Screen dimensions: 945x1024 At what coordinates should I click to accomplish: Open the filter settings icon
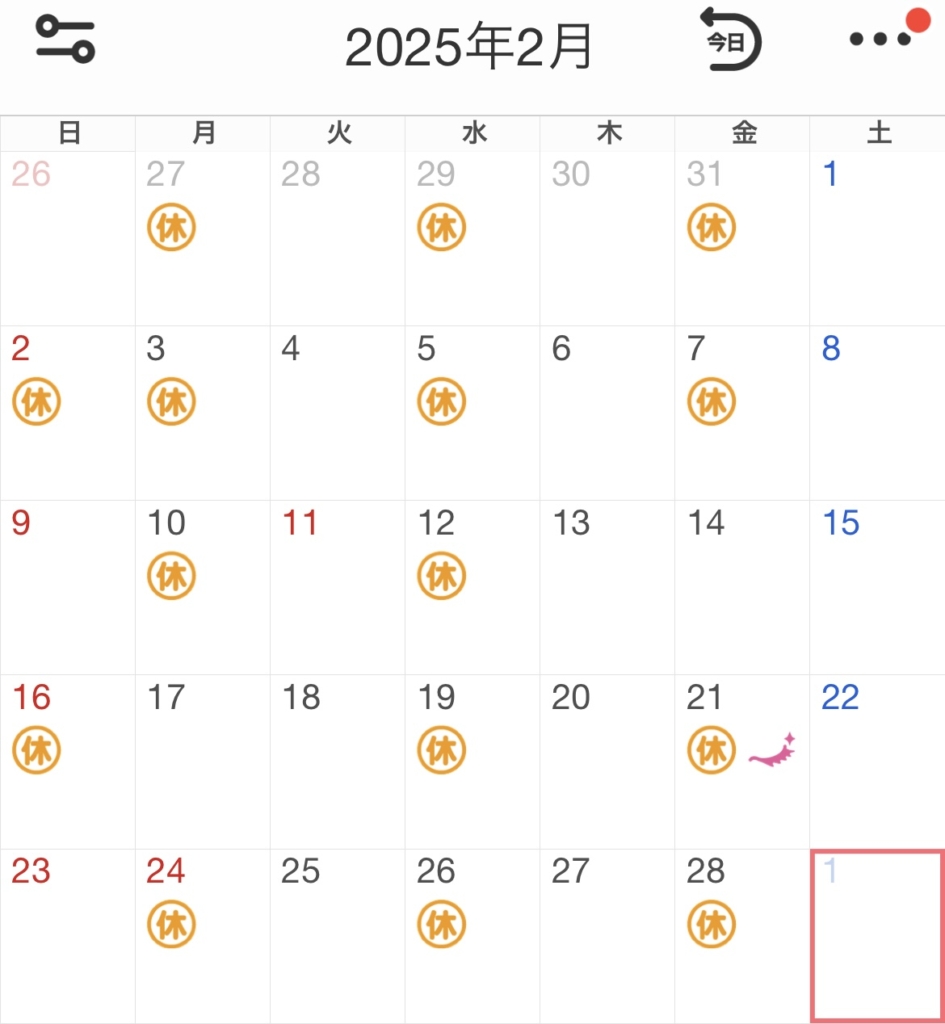click(x=65, y=40)
